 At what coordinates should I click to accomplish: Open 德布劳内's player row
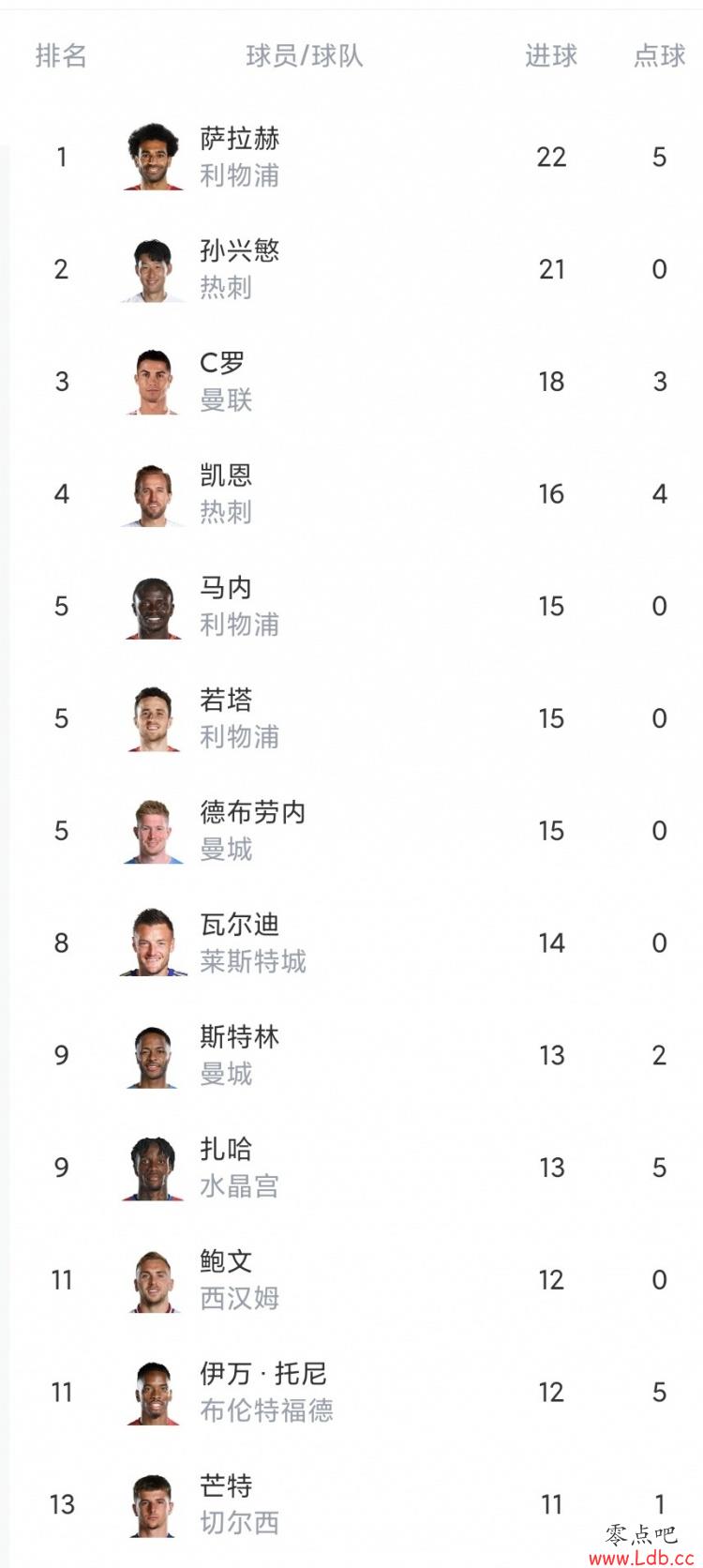point(351,831)
